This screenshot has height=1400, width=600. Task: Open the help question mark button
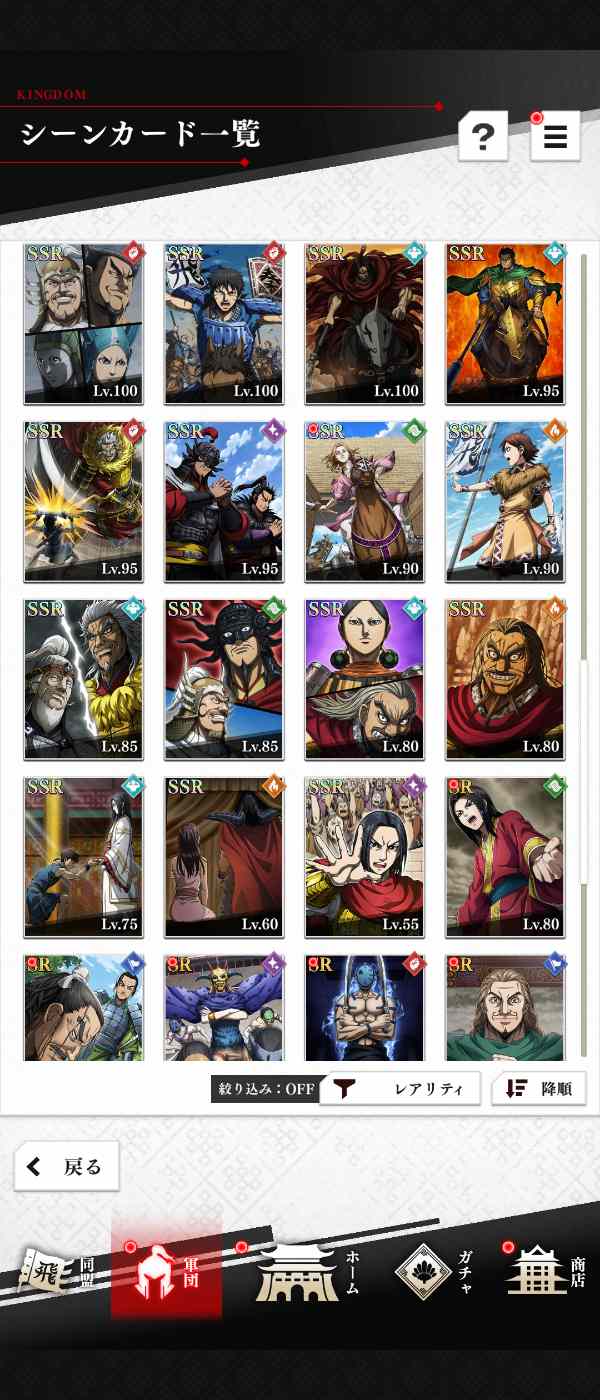[x=483, y=136]
